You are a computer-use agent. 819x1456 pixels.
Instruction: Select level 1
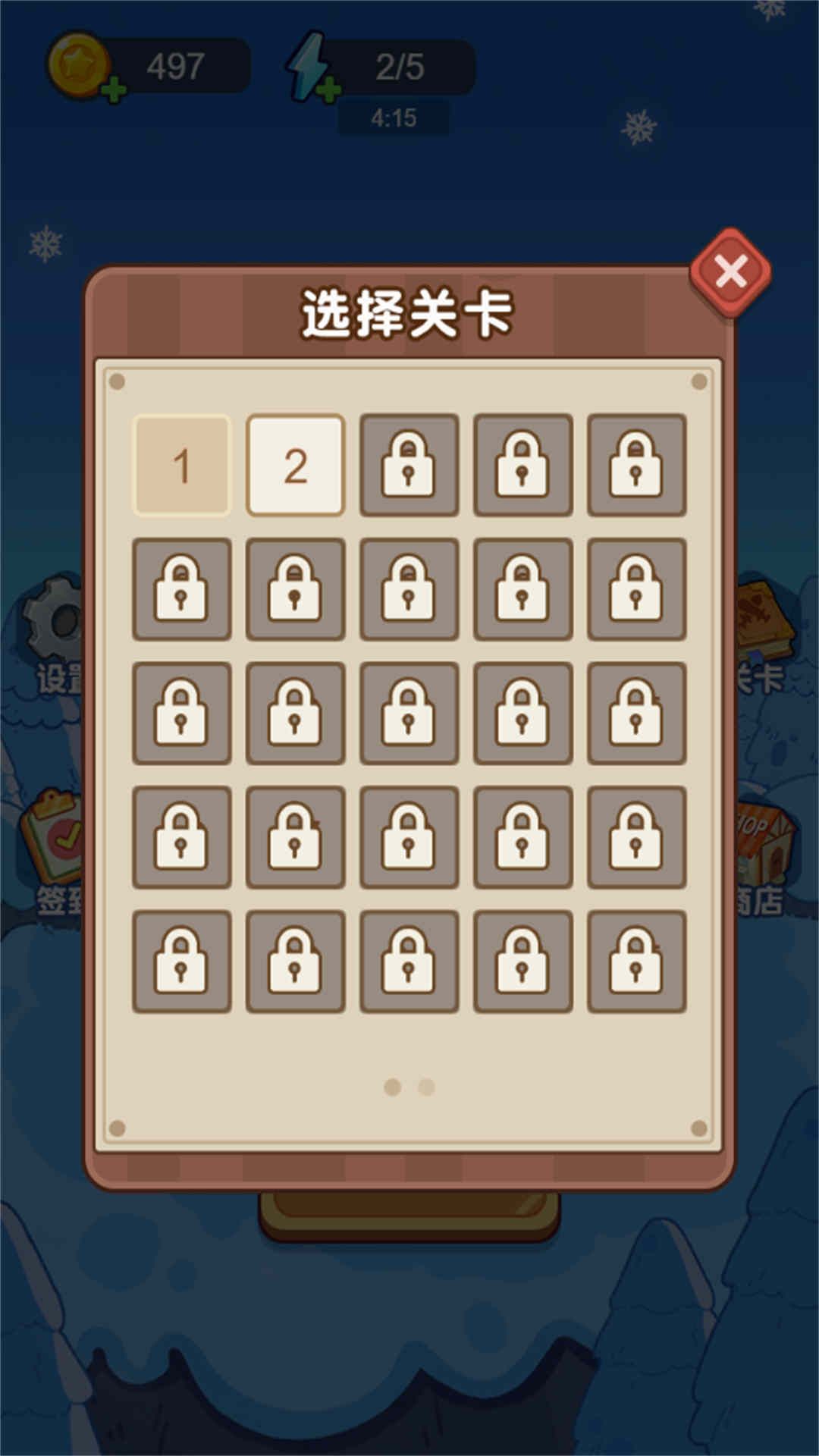coord(182,465)
